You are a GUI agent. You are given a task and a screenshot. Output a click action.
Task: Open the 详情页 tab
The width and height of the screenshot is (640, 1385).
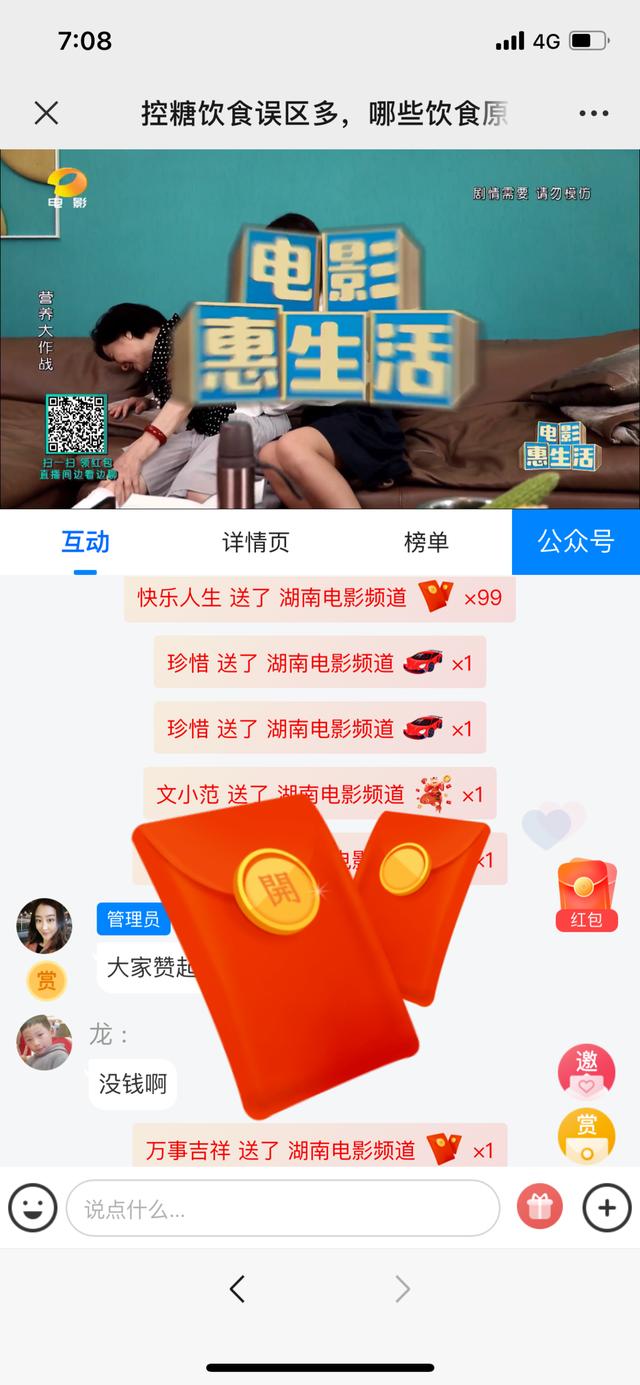click(255, 541)
